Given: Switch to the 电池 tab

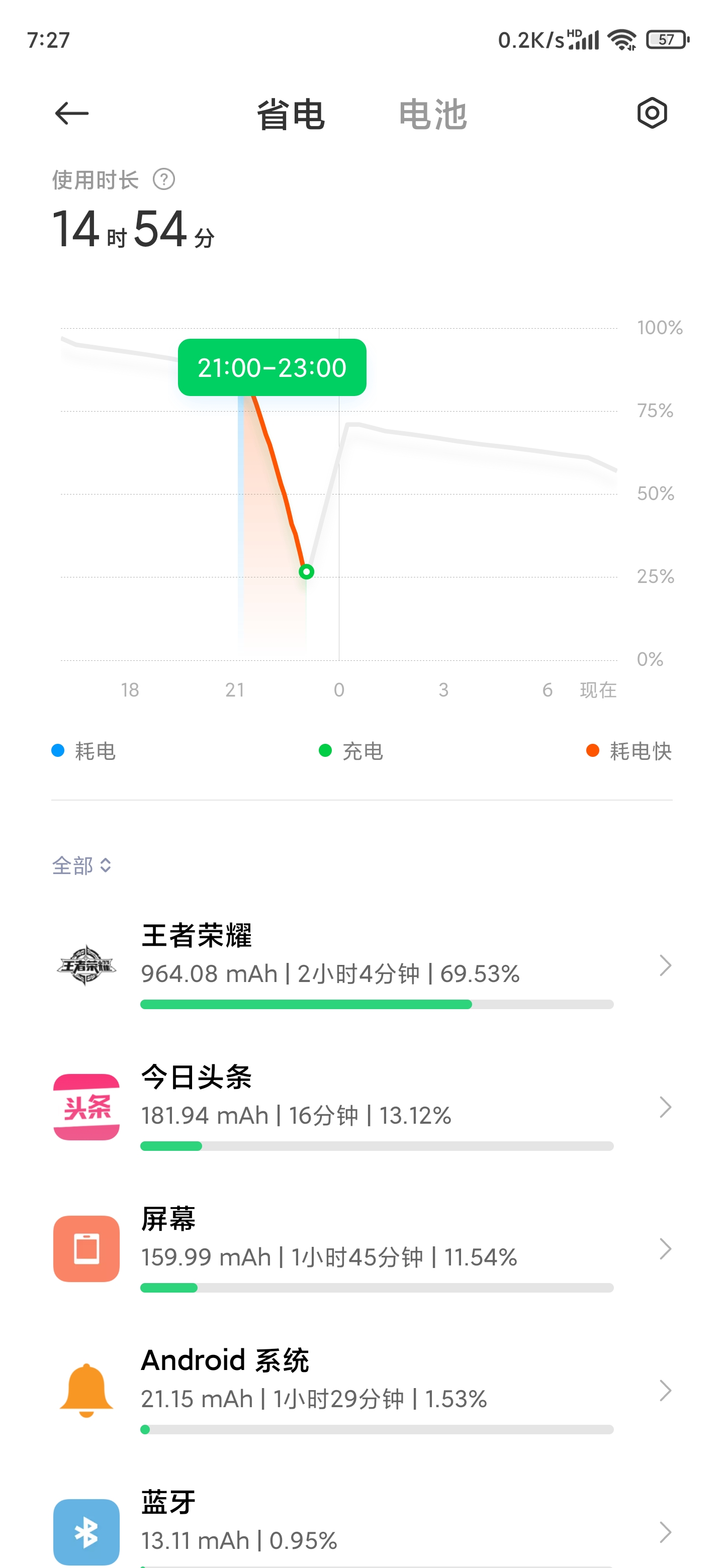Looking at the screenshot, I should coord(432,115).
